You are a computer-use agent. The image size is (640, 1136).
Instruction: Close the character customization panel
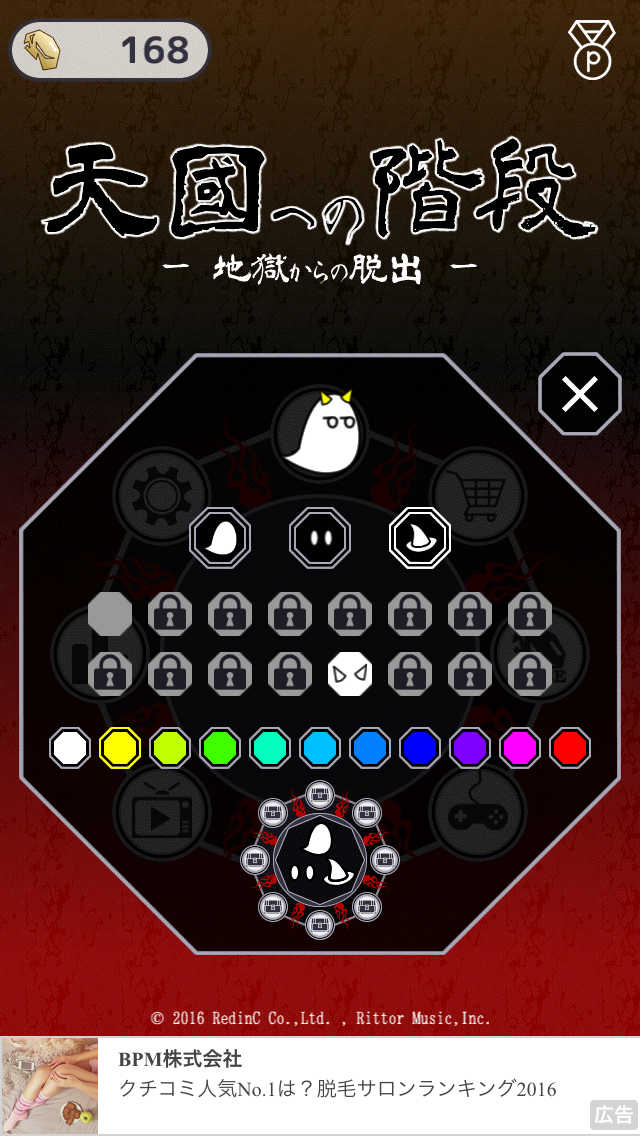(580, 394)
